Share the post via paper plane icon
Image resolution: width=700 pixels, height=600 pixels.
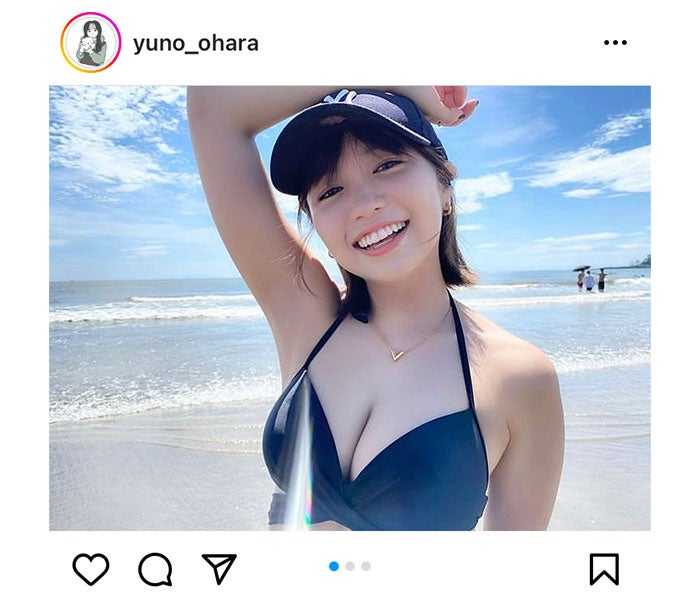pos(219,569)
